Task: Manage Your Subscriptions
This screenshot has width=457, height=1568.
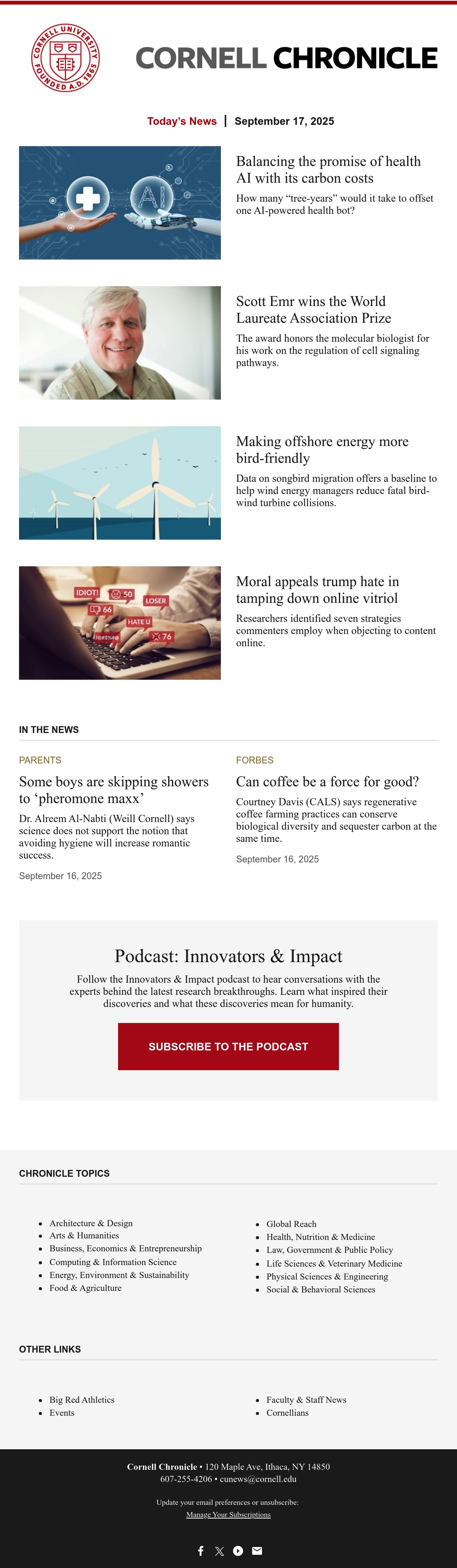Action: point(228,1514)
